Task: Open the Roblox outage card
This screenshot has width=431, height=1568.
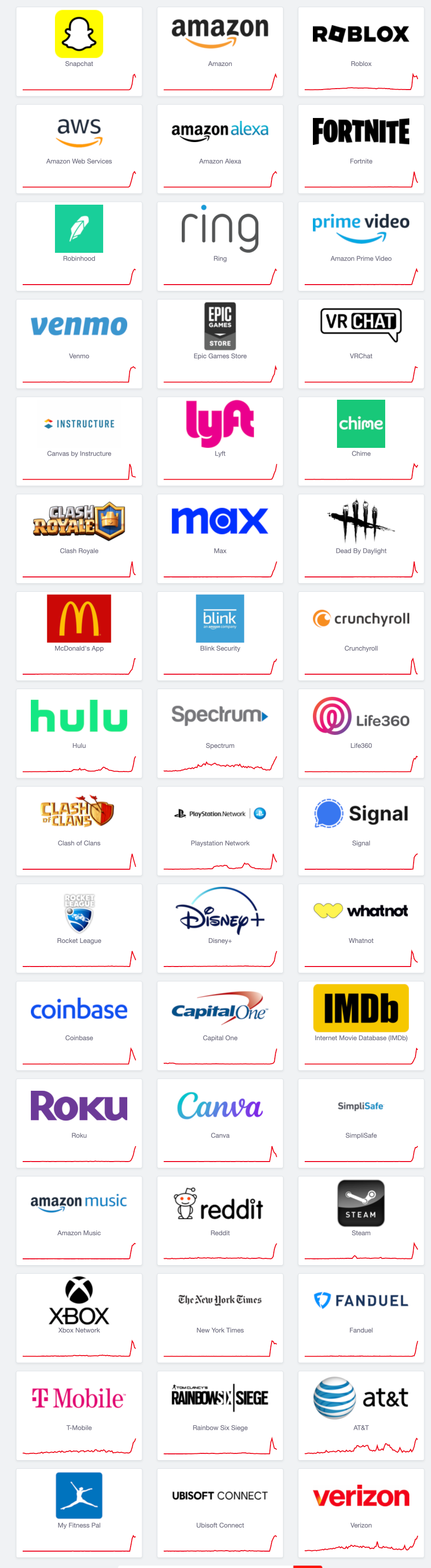Action: coord(361,51)
